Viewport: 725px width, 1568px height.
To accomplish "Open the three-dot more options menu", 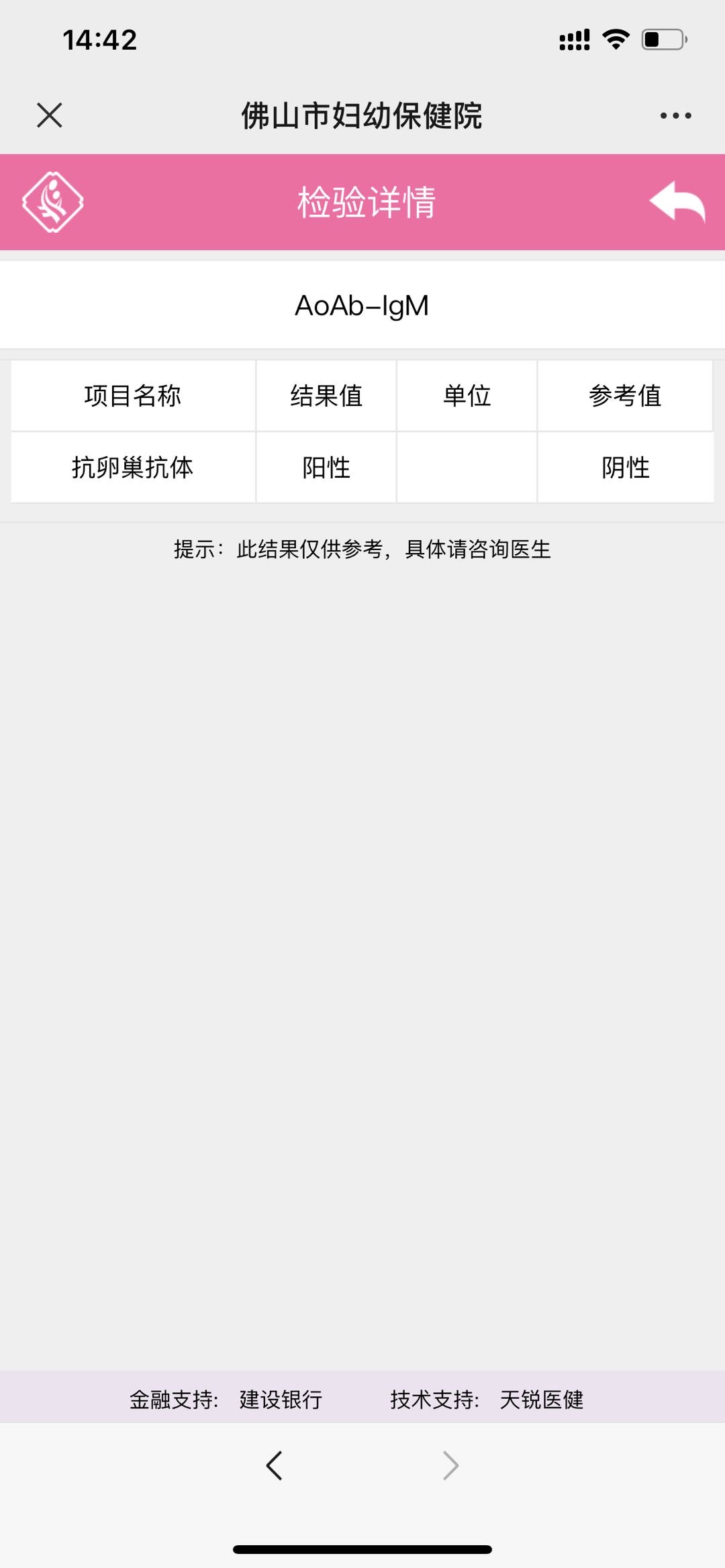I will pyautogui.click(x=675, y=115).
